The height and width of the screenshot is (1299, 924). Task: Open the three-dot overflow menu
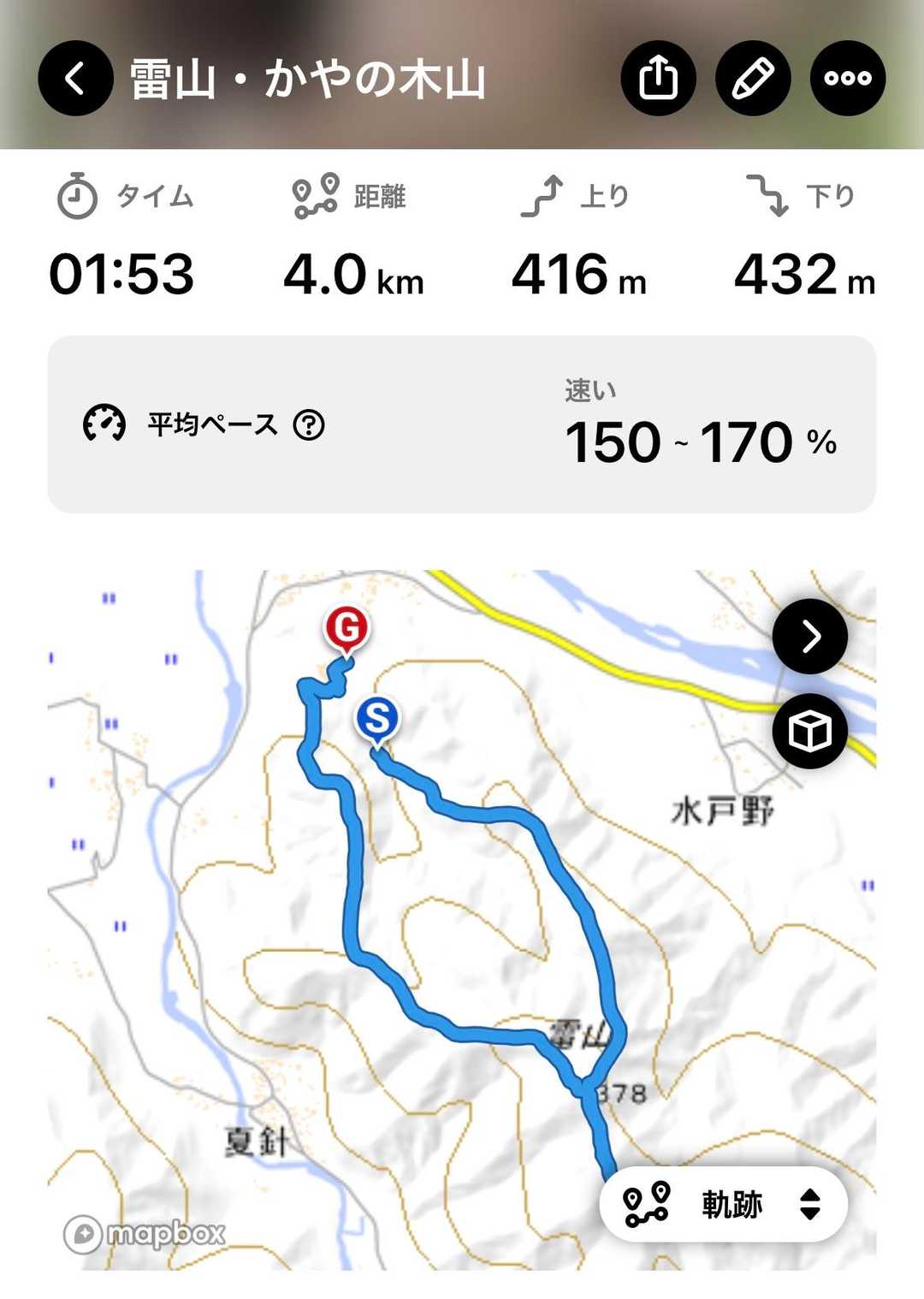tap(847, 79)
